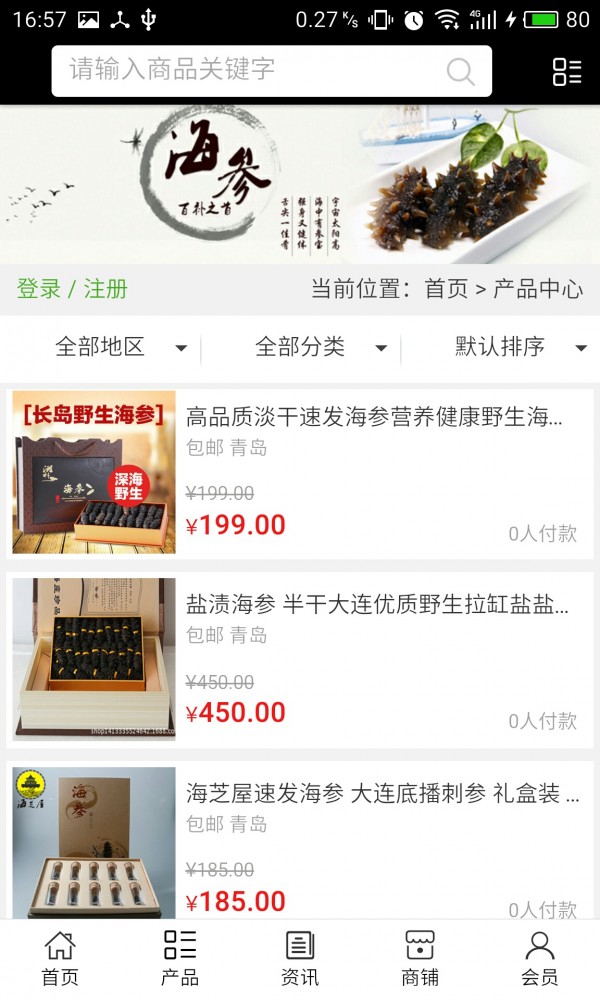Viewport: 600px width, 1000px height.
Task: Open the 注册 register link
Action: click(x=106, y=289)
